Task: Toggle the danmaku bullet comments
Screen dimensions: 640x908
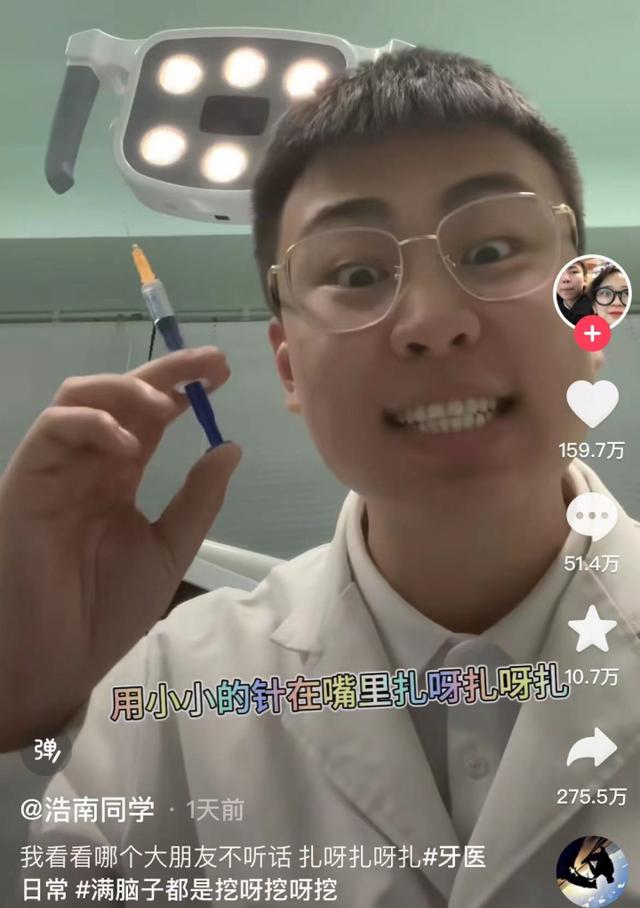Action: click(x=45, y=750)
